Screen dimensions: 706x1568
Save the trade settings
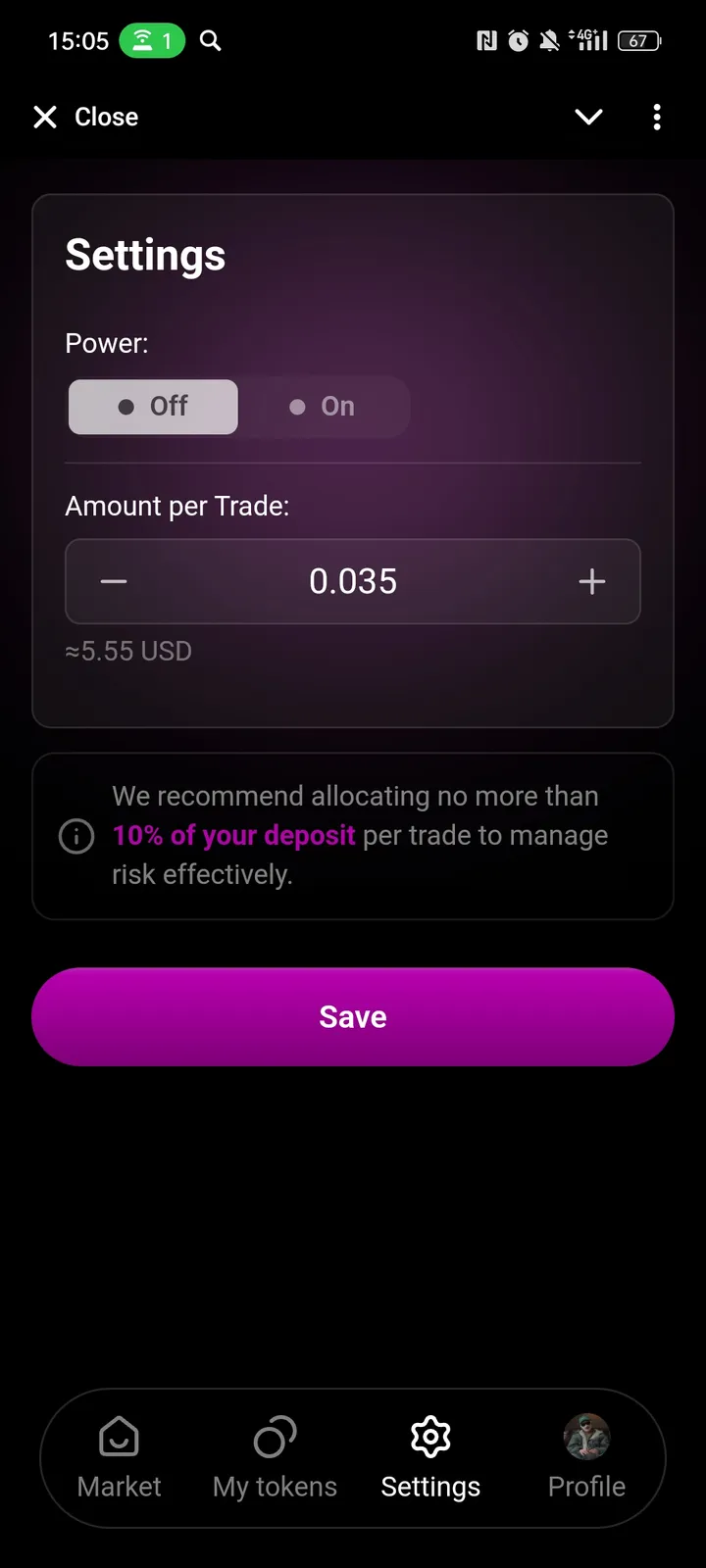[353, 1017]
